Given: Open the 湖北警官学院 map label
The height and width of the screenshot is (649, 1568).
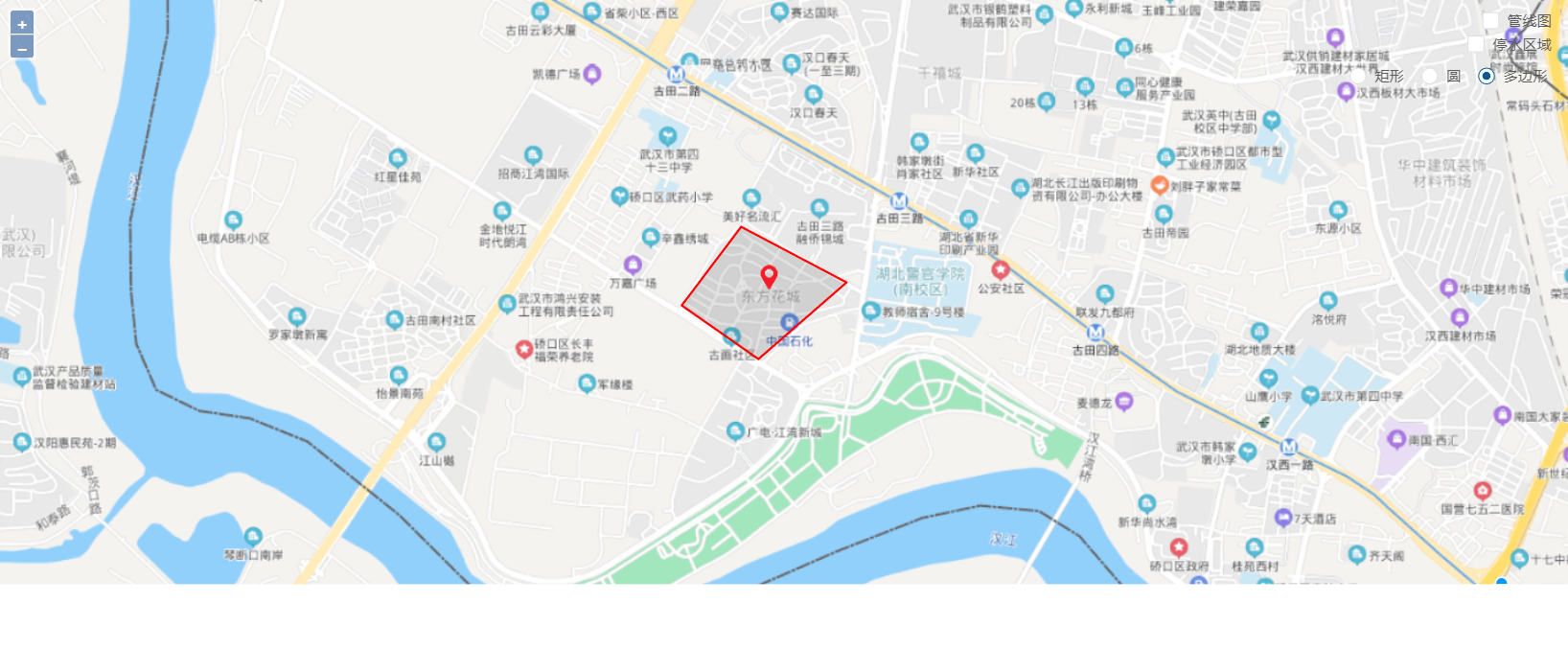Looking at the screenshot, I should tap(920, 281).
